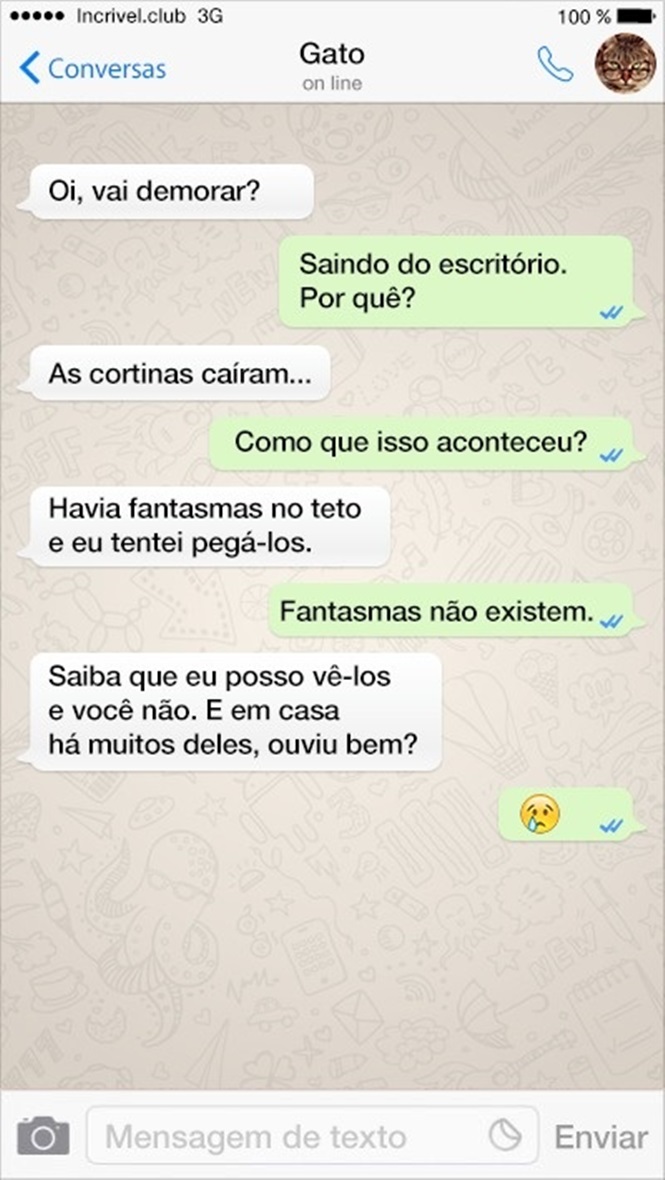Screen dimensions: 665x1180
Task: Tap Enviar to send message
Action: click(x=600, y=1136)
